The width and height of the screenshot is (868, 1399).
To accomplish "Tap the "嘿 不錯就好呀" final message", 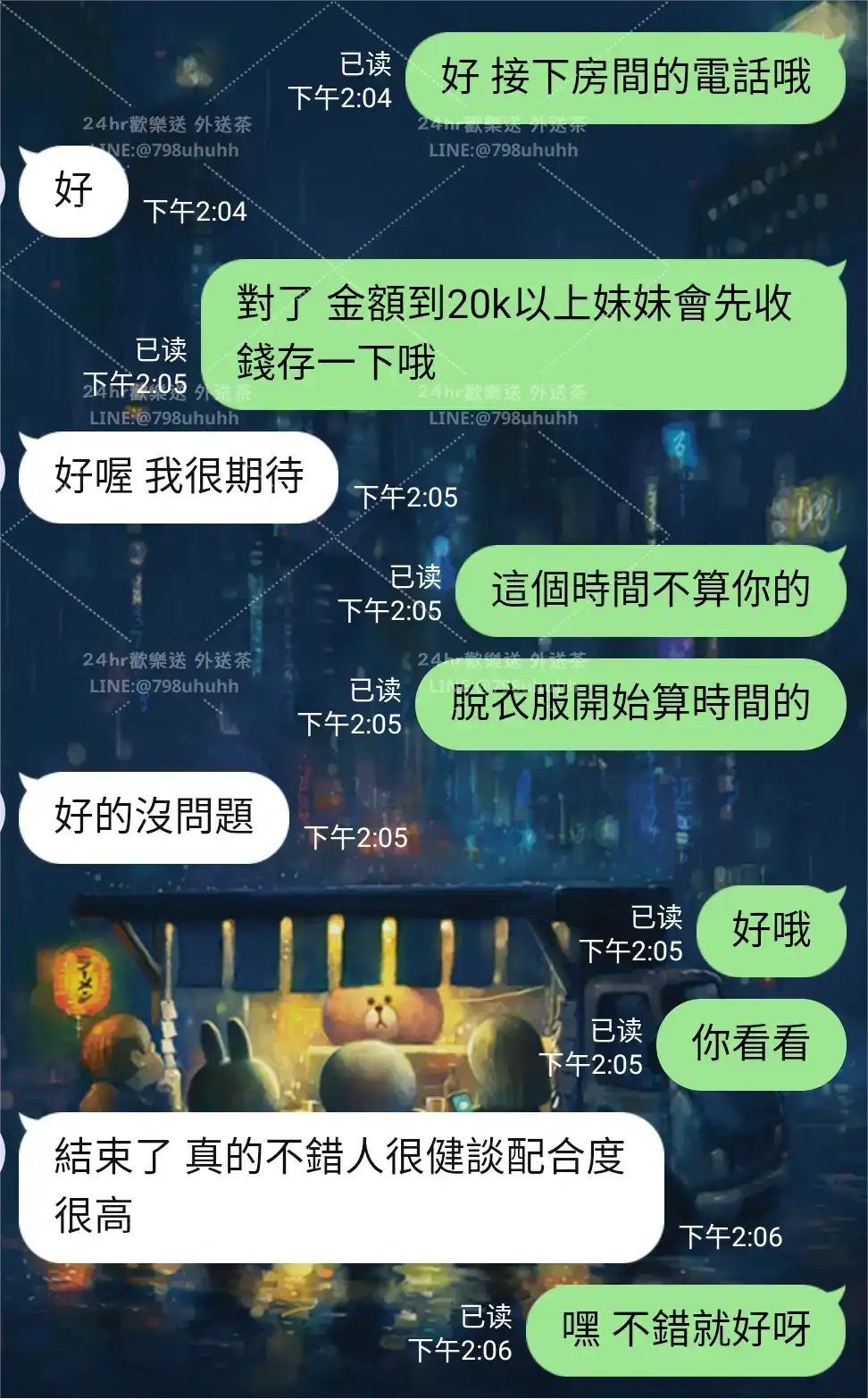I will tap(687, 1328).
